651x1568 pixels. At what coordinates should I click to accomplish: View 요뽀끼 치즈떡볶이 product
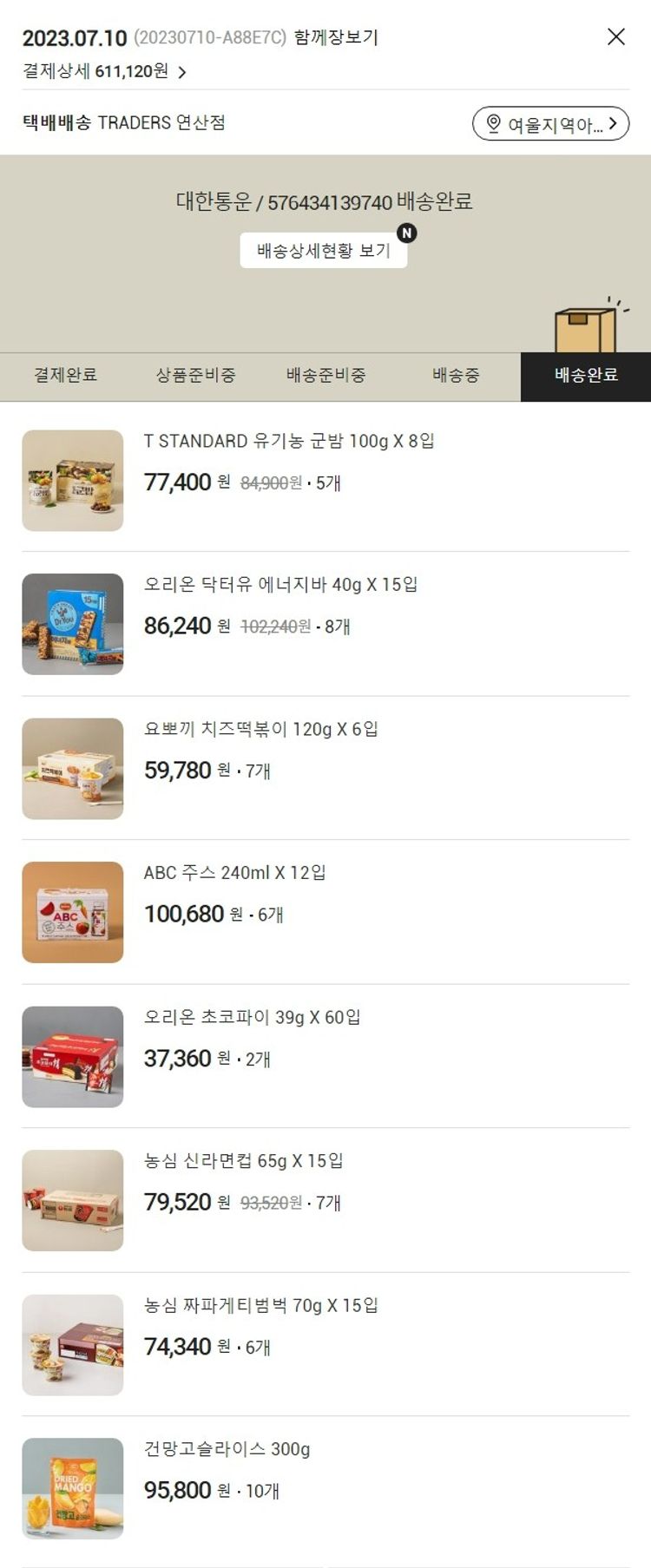pyautogui.click(x=260, y=729)
